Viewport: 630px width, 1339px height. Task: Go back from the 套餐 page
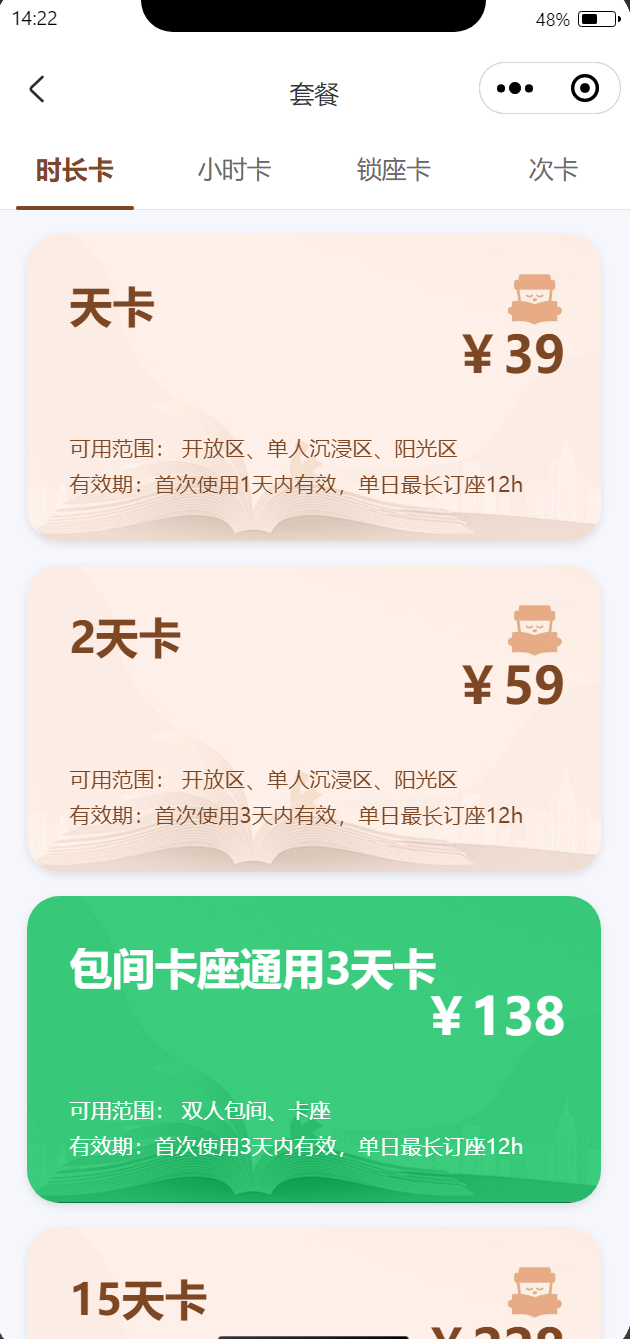37,89
